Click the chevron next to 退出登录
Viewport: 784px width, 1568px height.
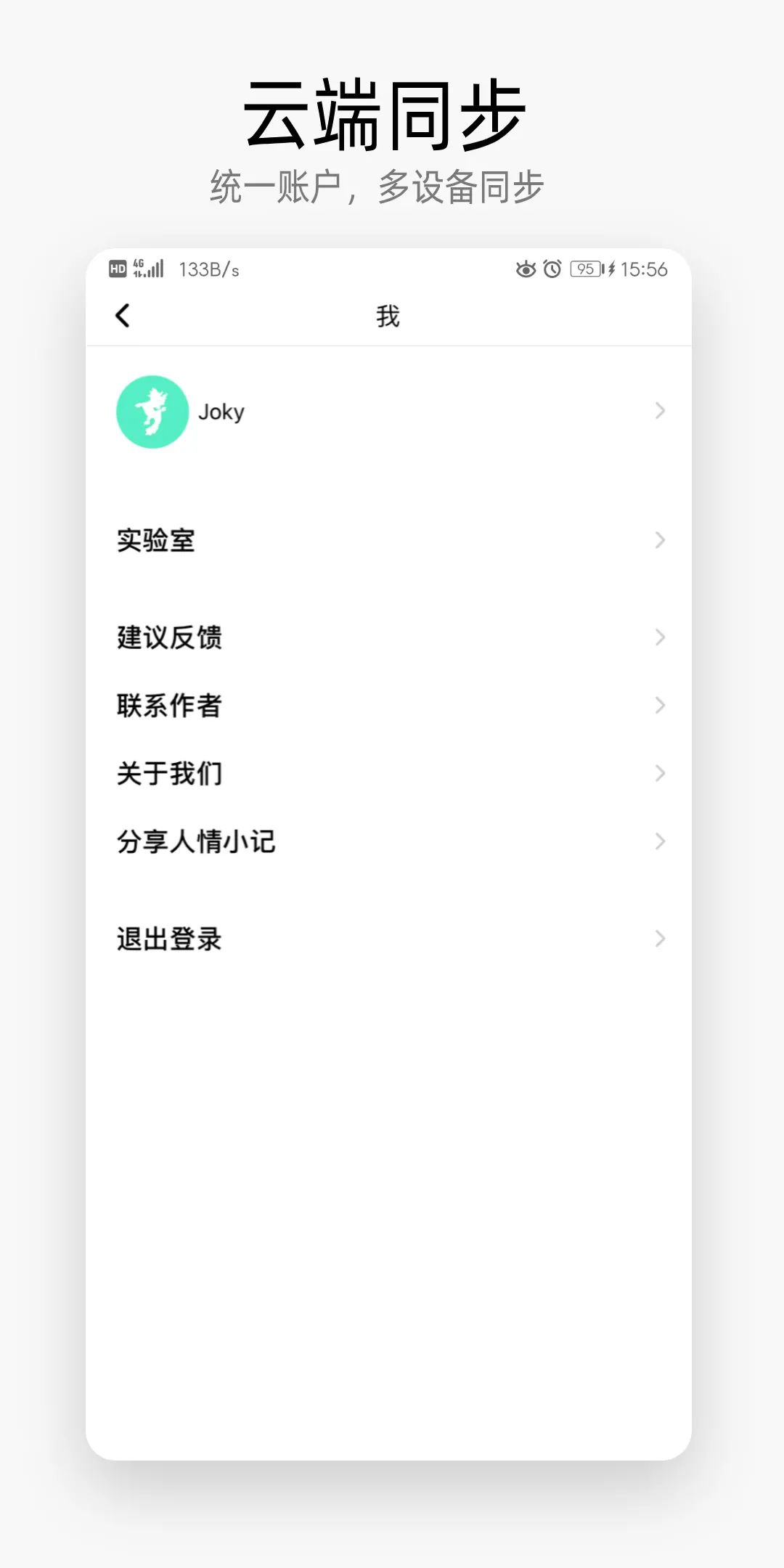tap(658, 939)
